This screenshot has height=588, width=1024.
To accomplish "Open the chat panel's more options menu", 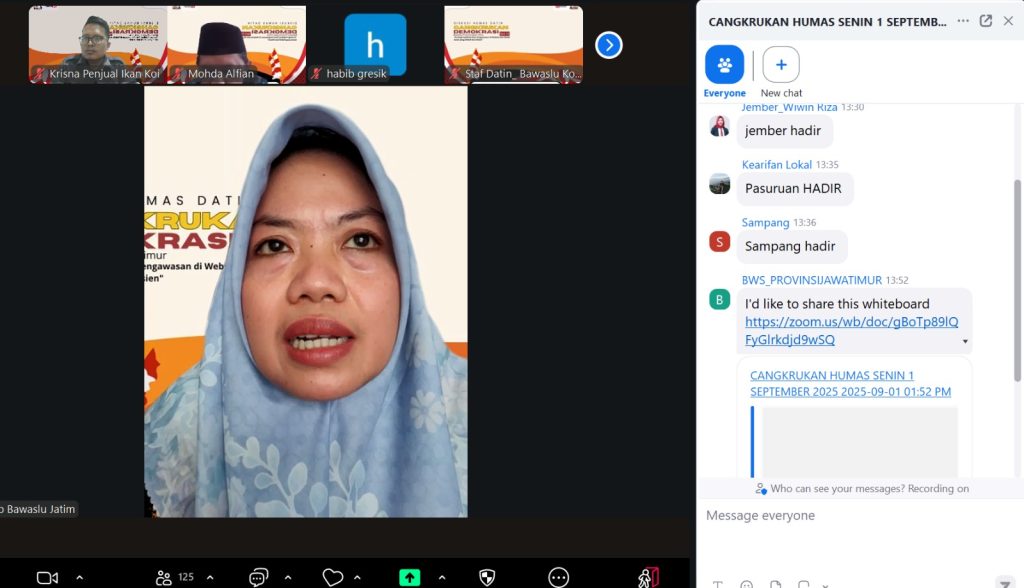I will tap(963, 21).
